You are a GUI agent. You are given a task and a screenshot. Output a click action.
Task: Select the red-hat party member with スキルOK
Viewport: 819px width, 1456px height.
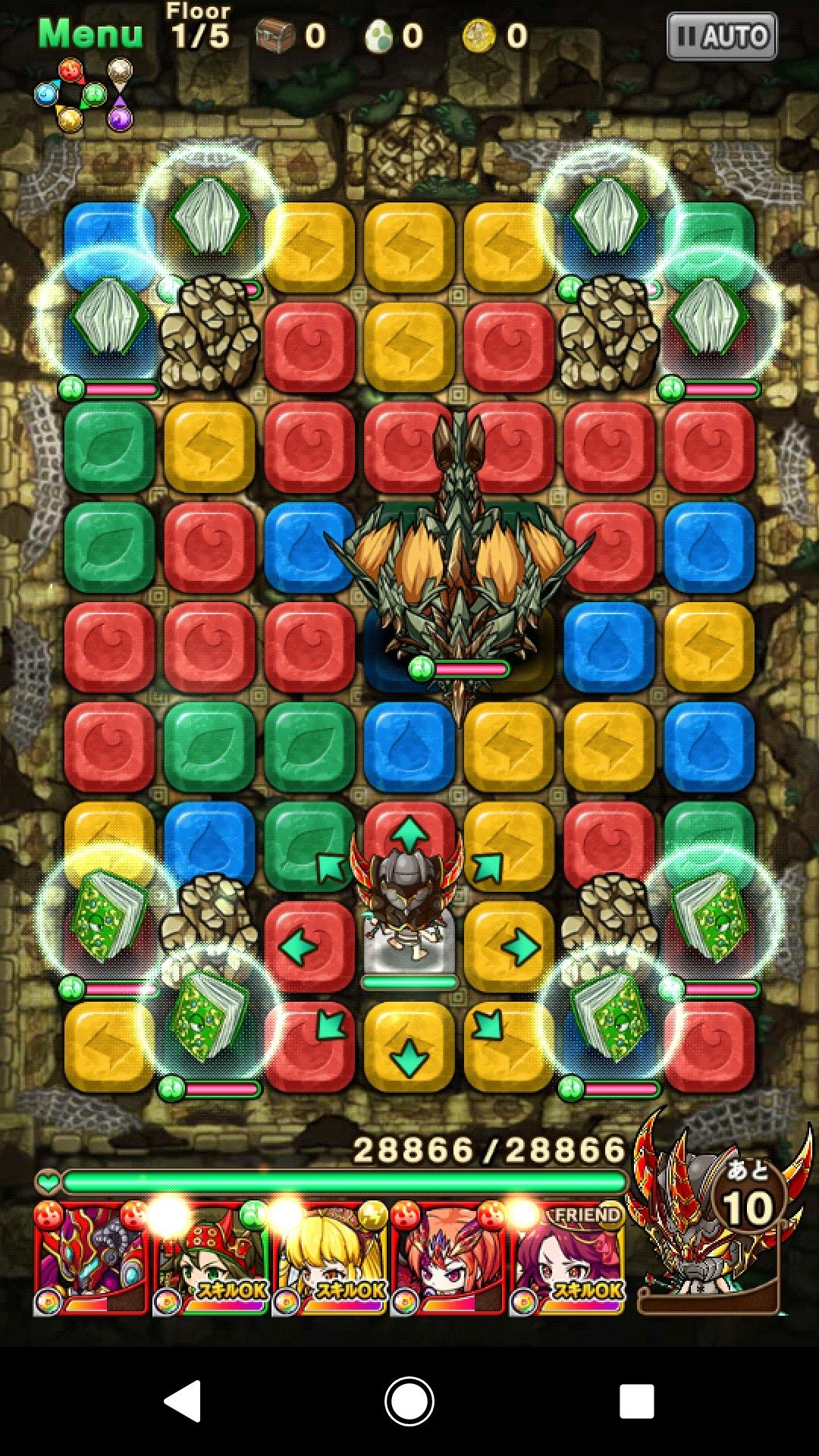click(210, 1258)
